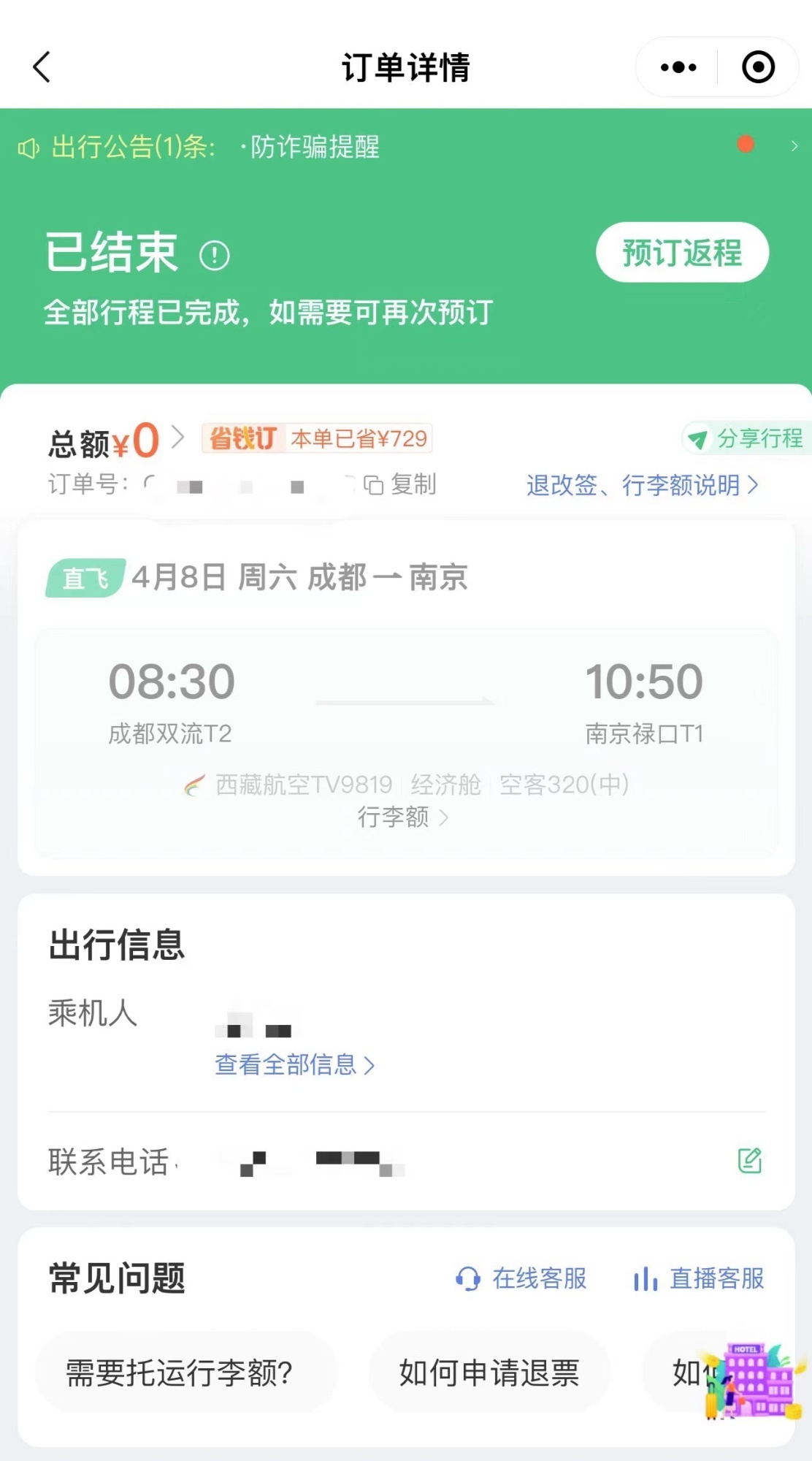812x1461 pixels.
Task: Open 退改签、行李额说明 details
Action: [643, 485]
